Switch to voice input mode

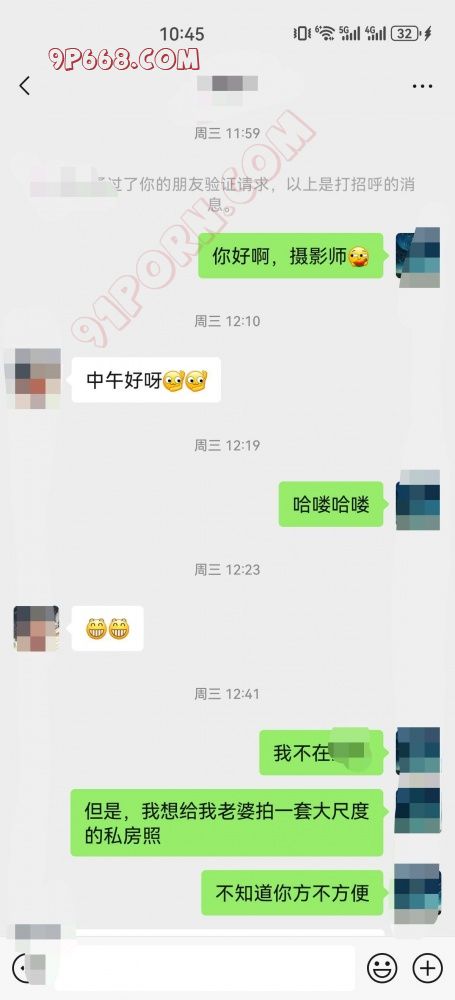[28, 968]
